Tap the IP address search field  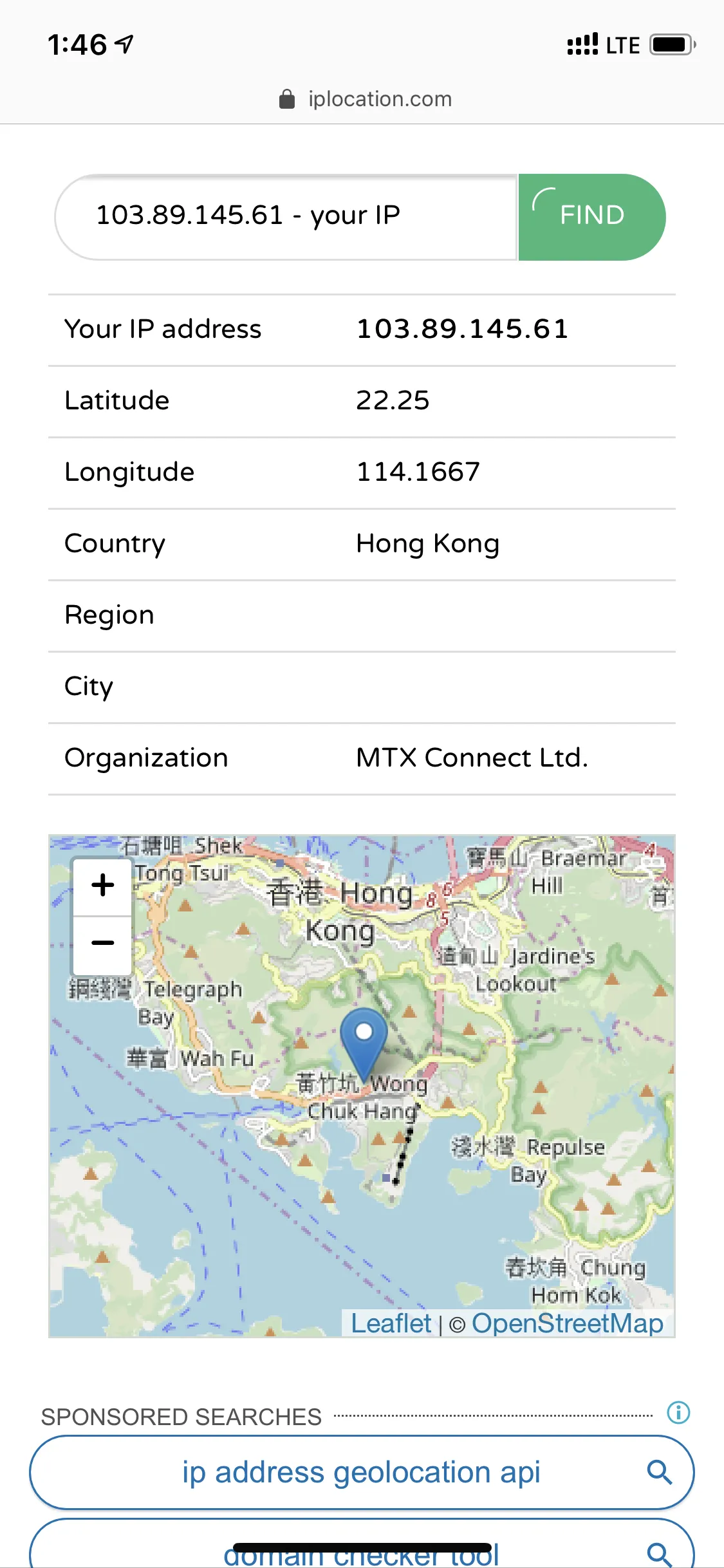coord(286,216)
